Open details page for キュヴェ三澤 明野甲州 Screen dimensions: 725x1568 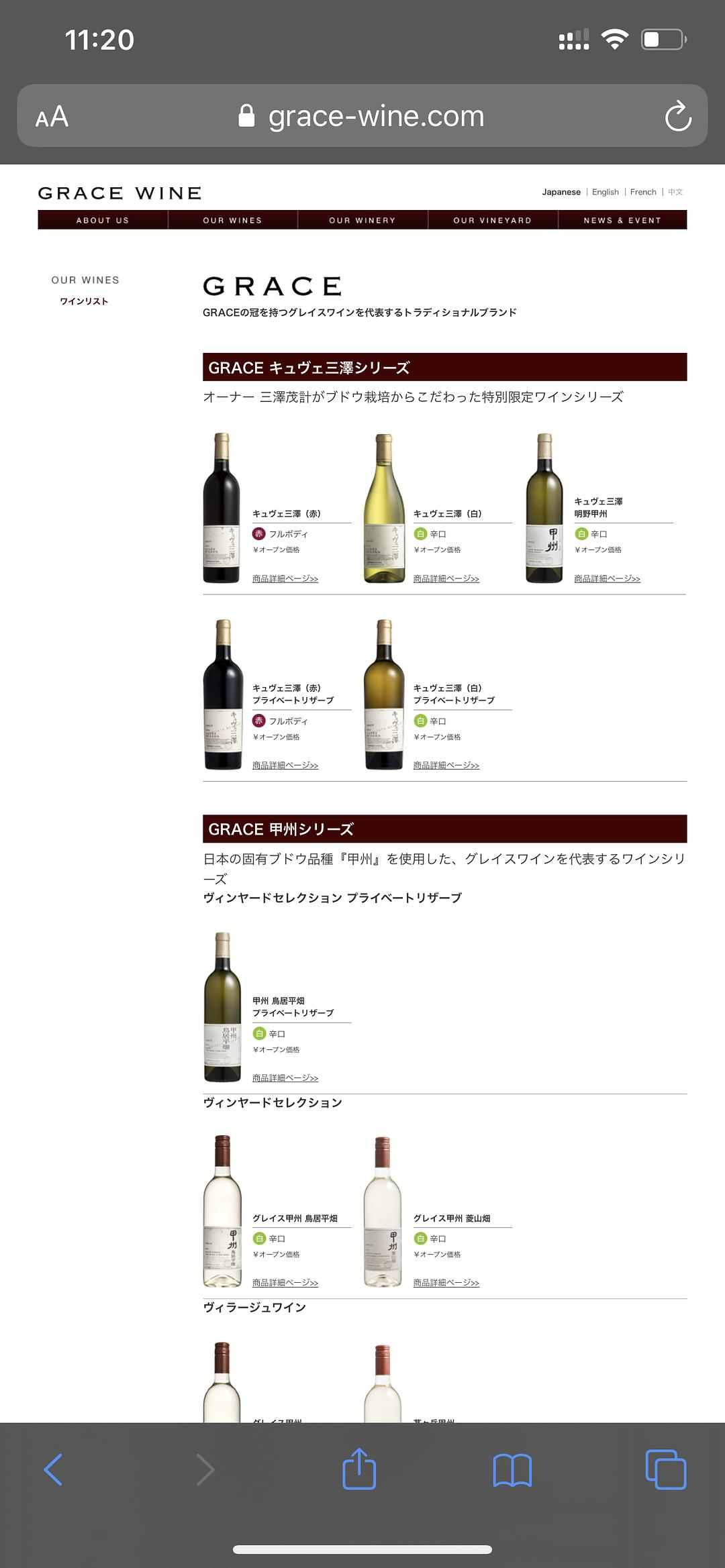coord(607,578)
